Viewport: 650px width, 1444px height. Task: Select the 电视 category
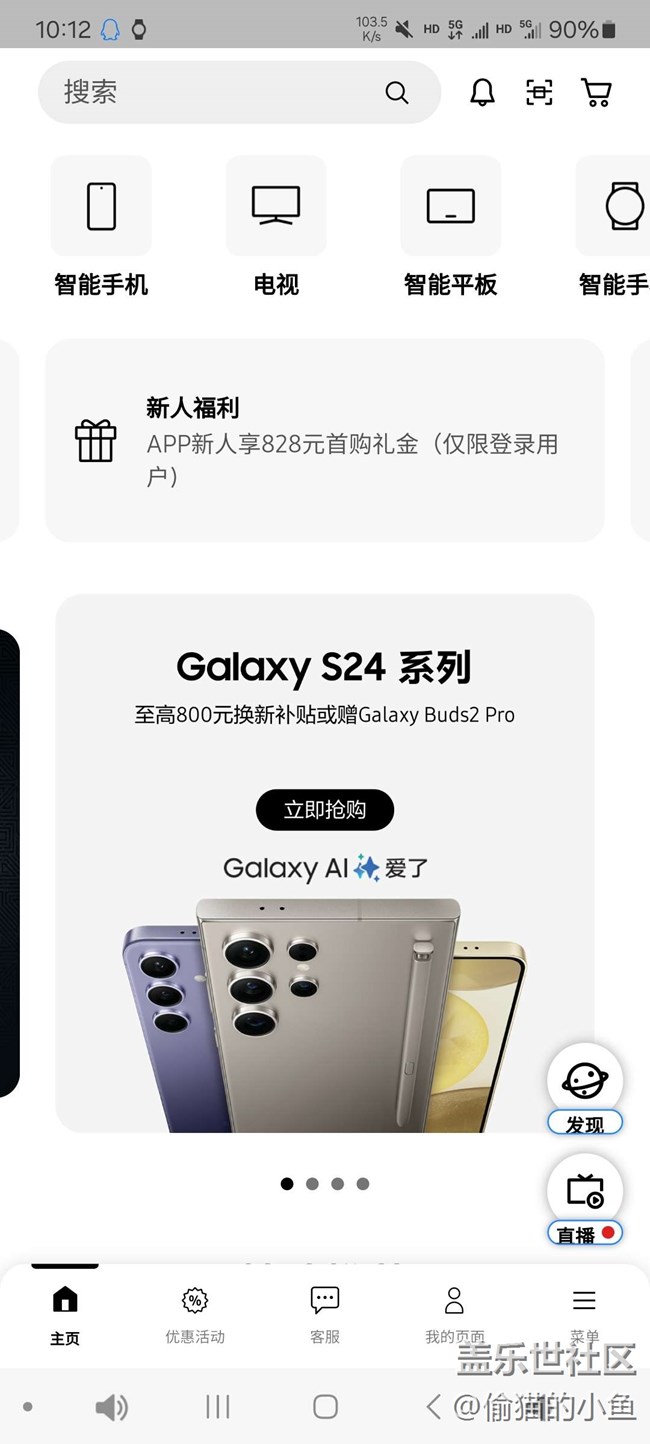click(276, 226)
